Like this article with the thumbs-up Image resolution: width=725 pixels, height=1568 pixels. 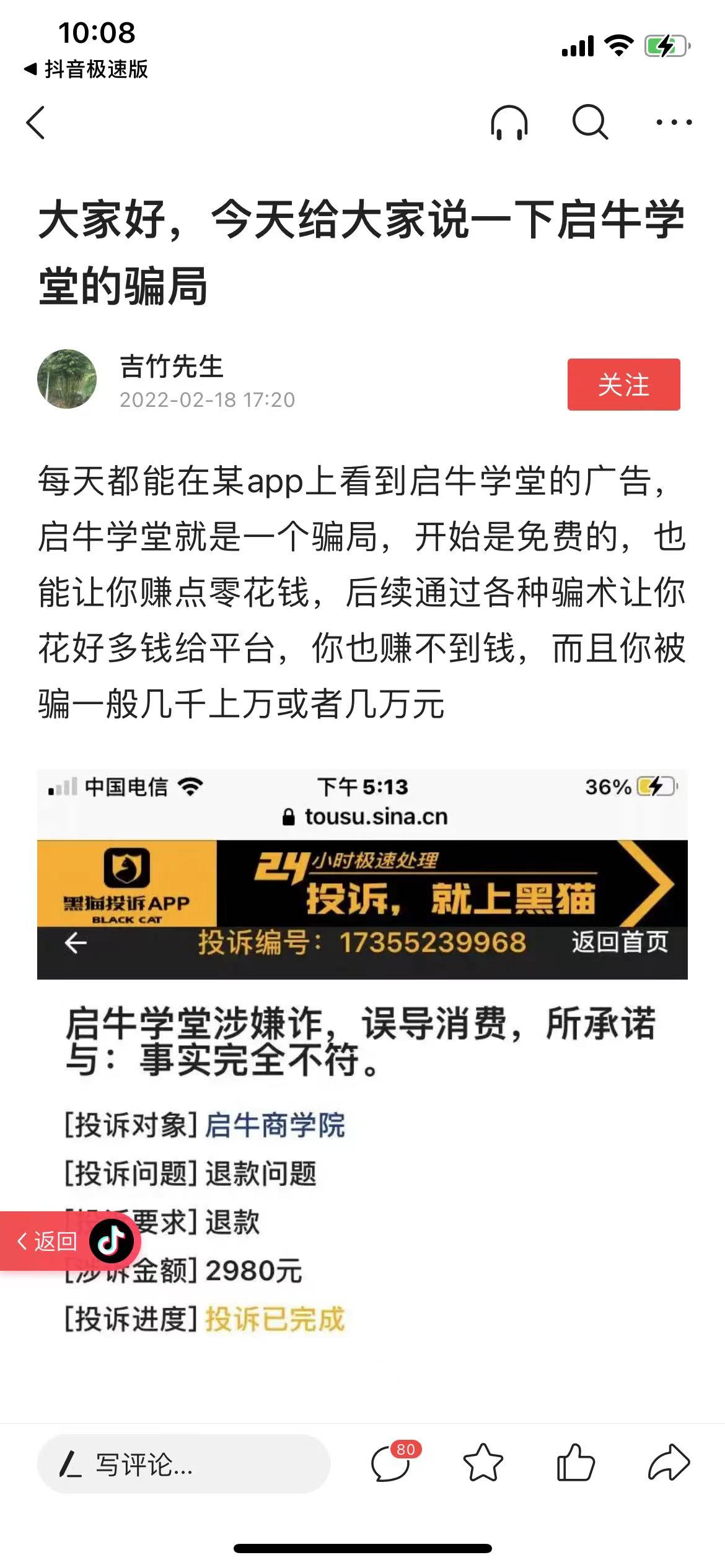point(576,1464)
